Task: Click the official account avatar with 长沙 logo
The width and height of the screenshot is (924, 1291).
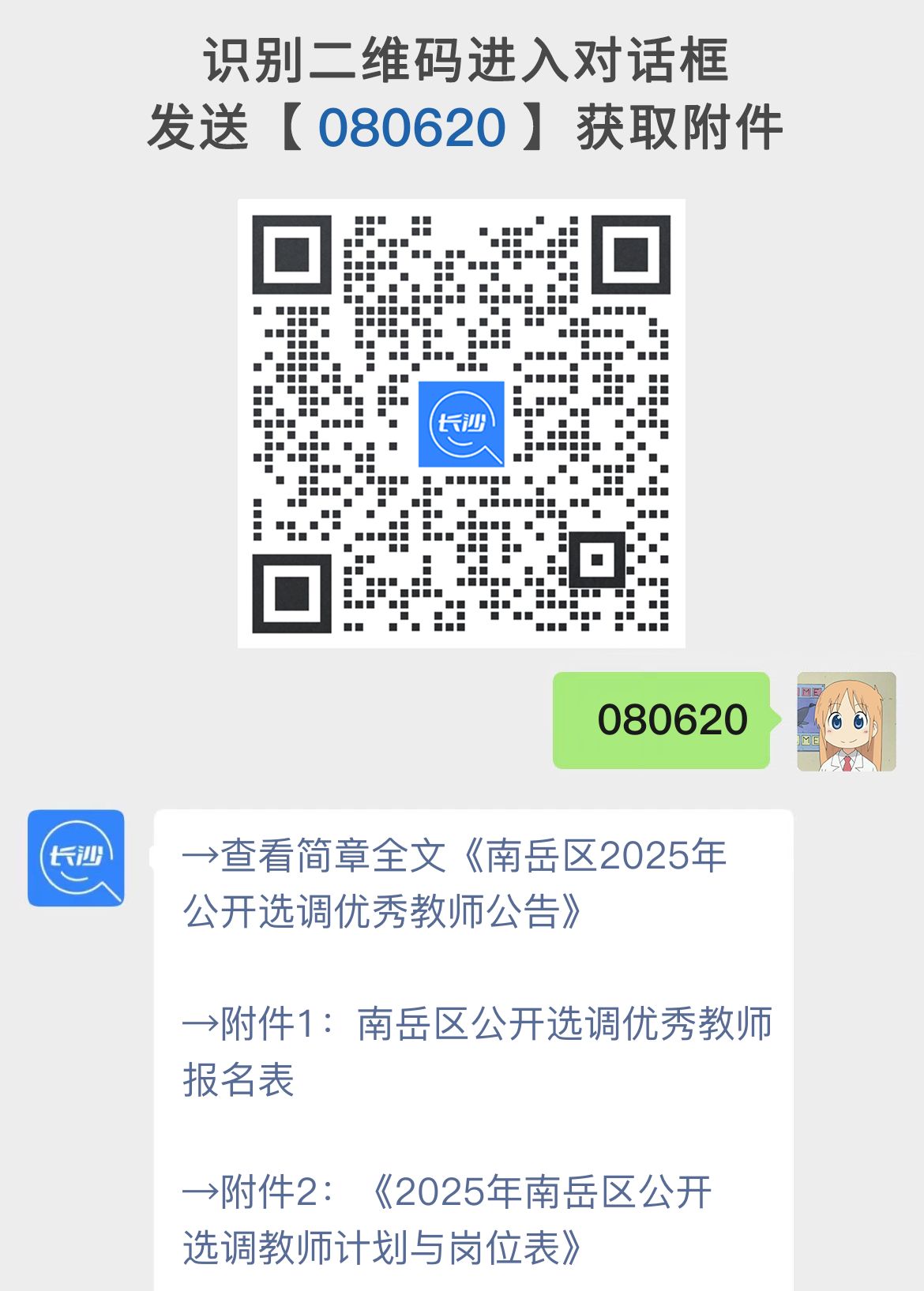Action: pyautogui.click(x=75, y=861)
